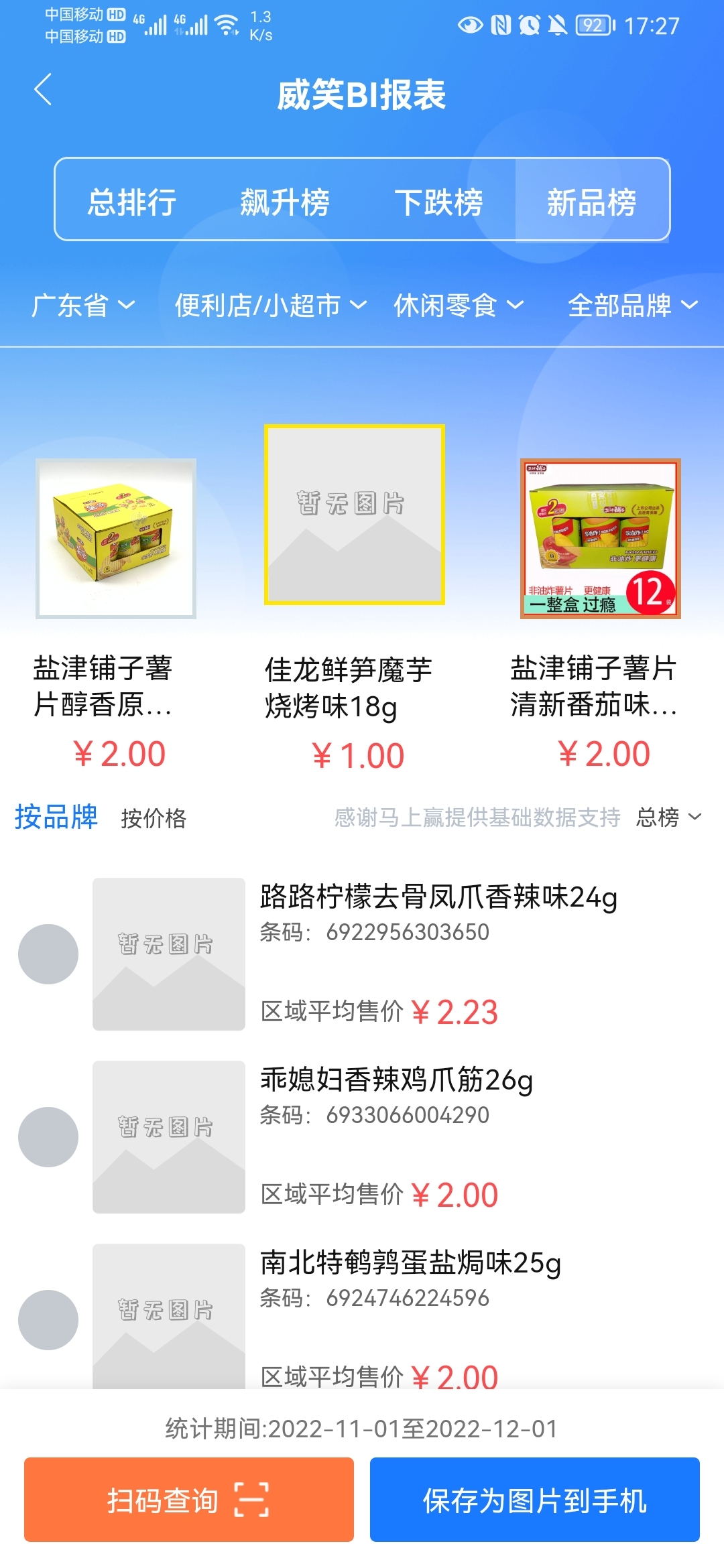Expand the 休闲零食 category dropdown
This screenshot has width=724, height=1568.
458,306
